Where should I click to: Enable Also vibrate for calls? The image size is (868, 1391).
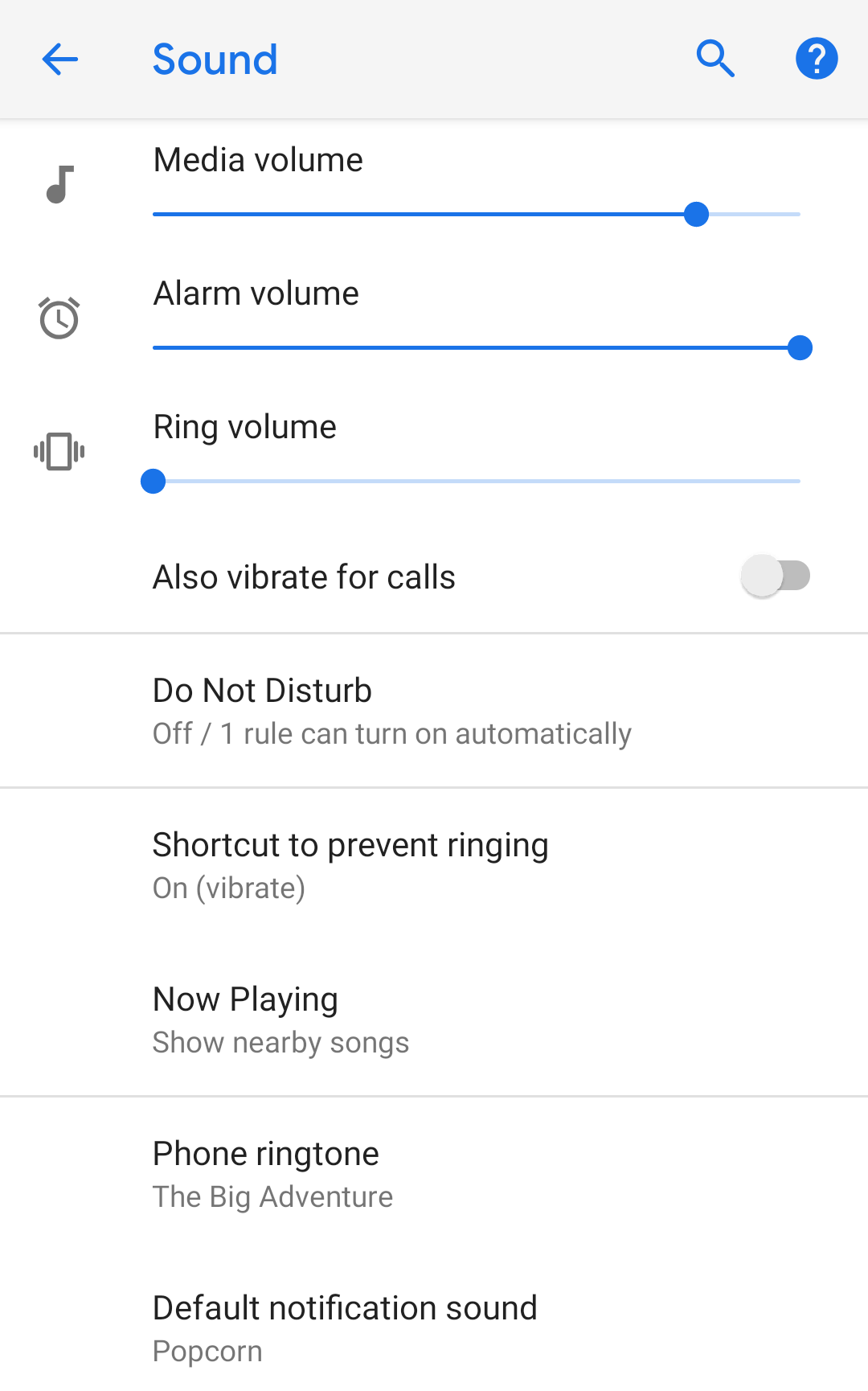(x=775, y=577)
